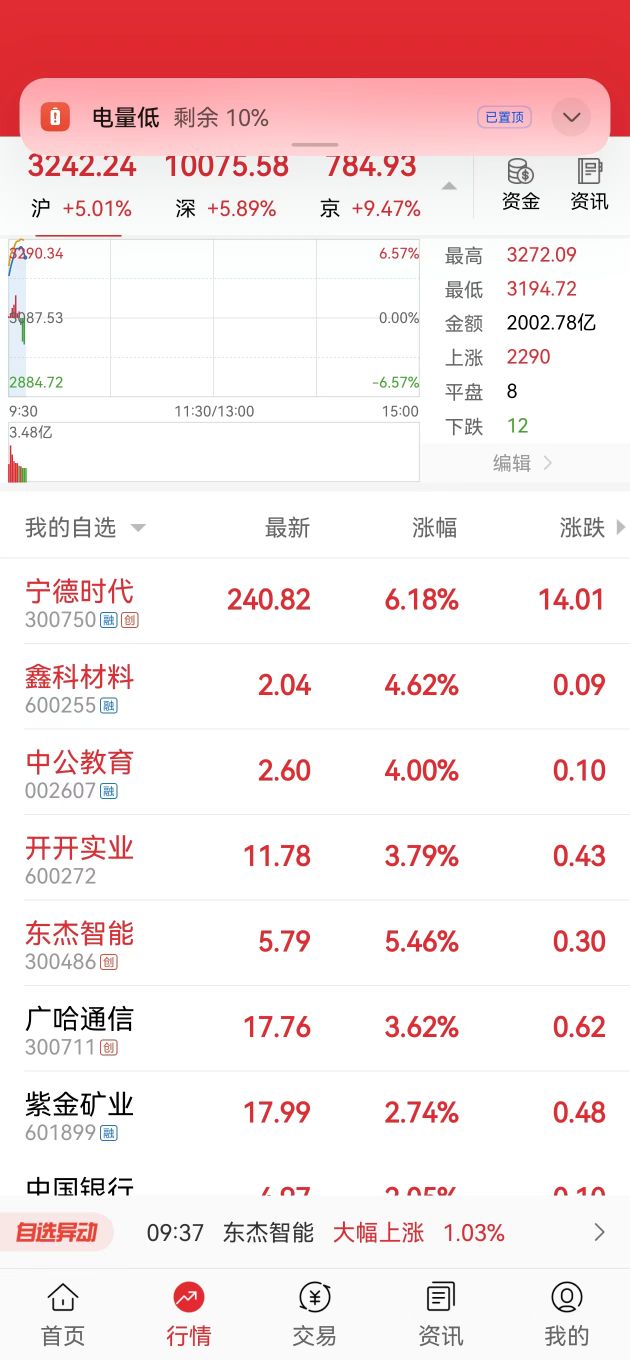Open the 紫金矿业 stock row
This screenshot has height=1360, width=630.
point(315,1114)
